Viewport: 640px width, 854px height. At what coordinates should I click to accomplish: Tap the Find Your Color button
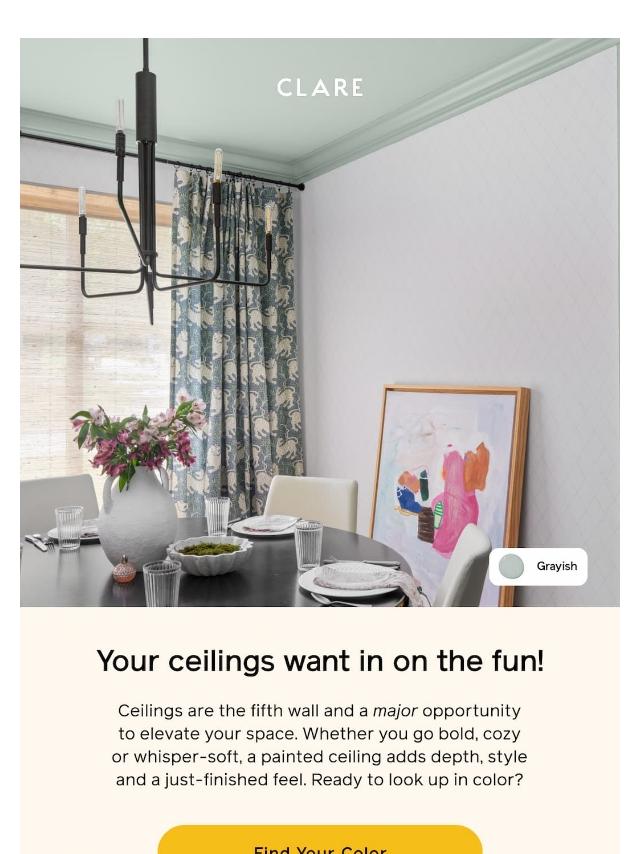click(x=320, y=843)
